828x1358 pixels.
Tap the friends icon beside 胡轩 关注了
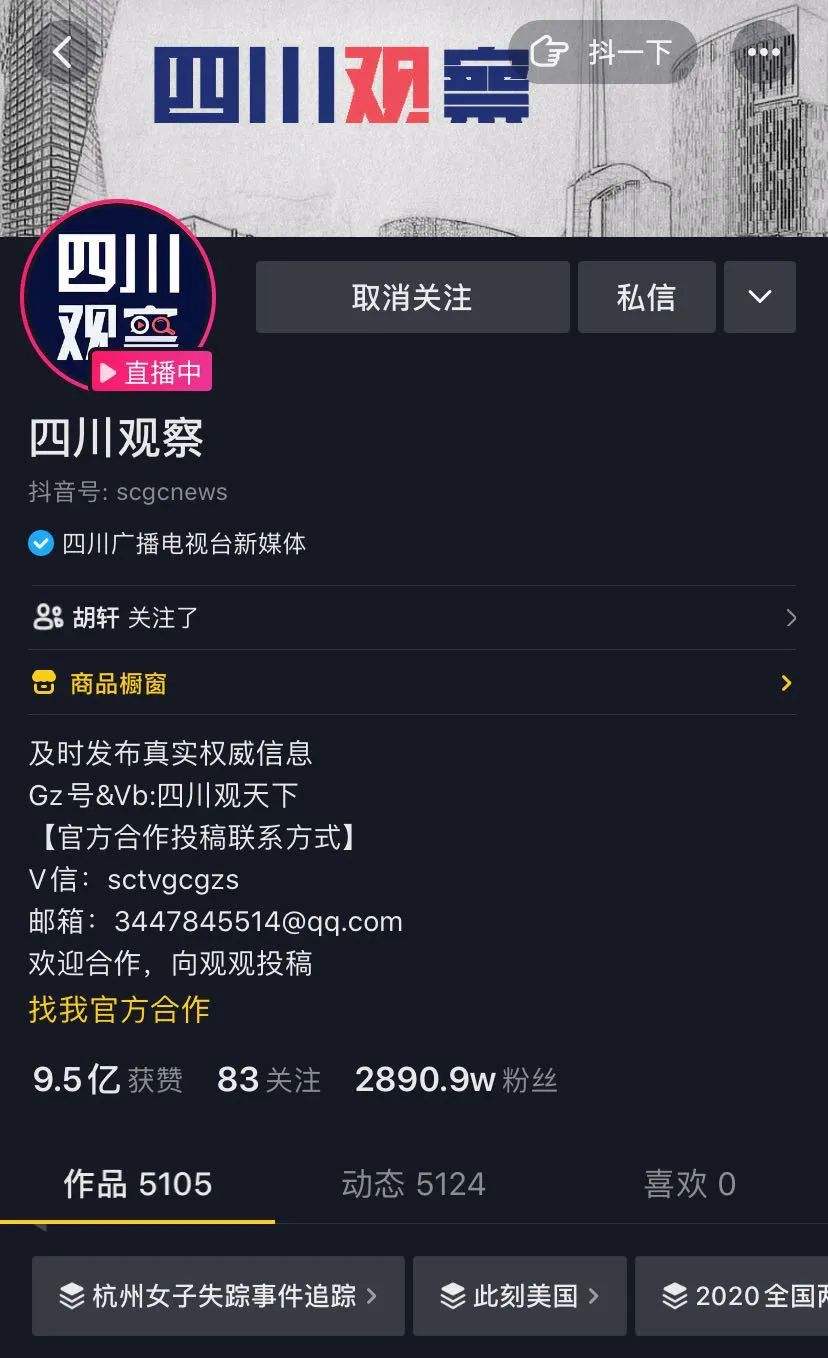[x=46, y=618]
